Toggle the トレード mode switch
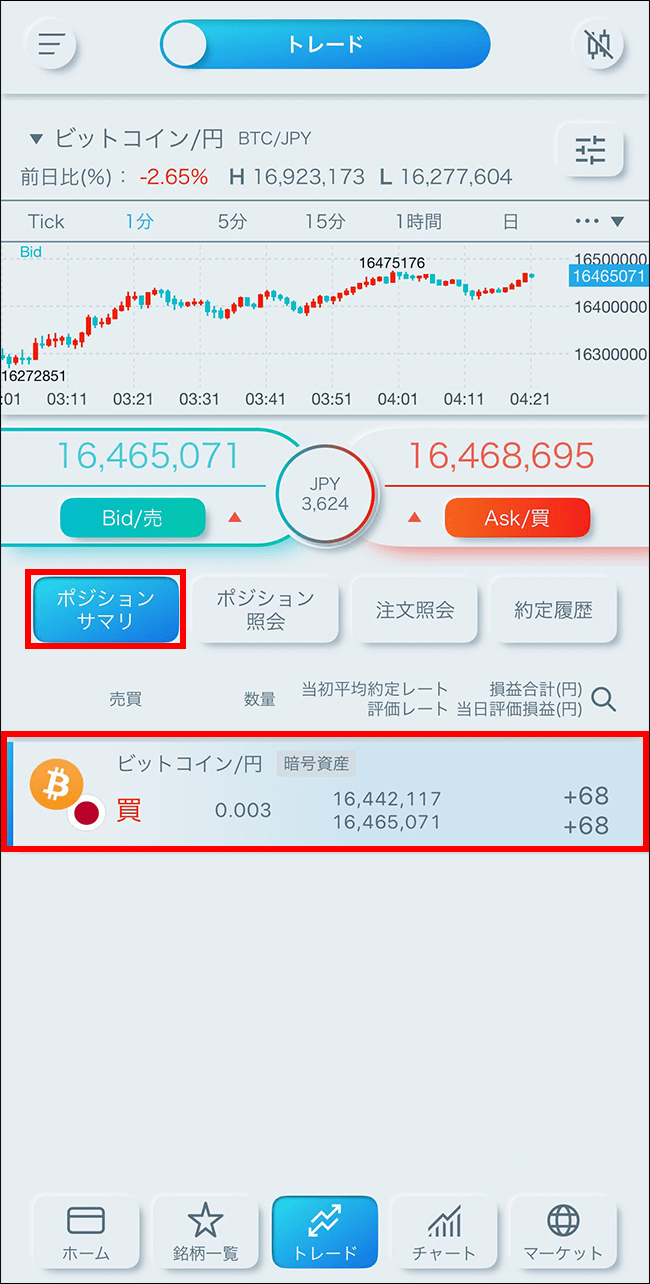The image size is (650, 1284). (325, 44)
